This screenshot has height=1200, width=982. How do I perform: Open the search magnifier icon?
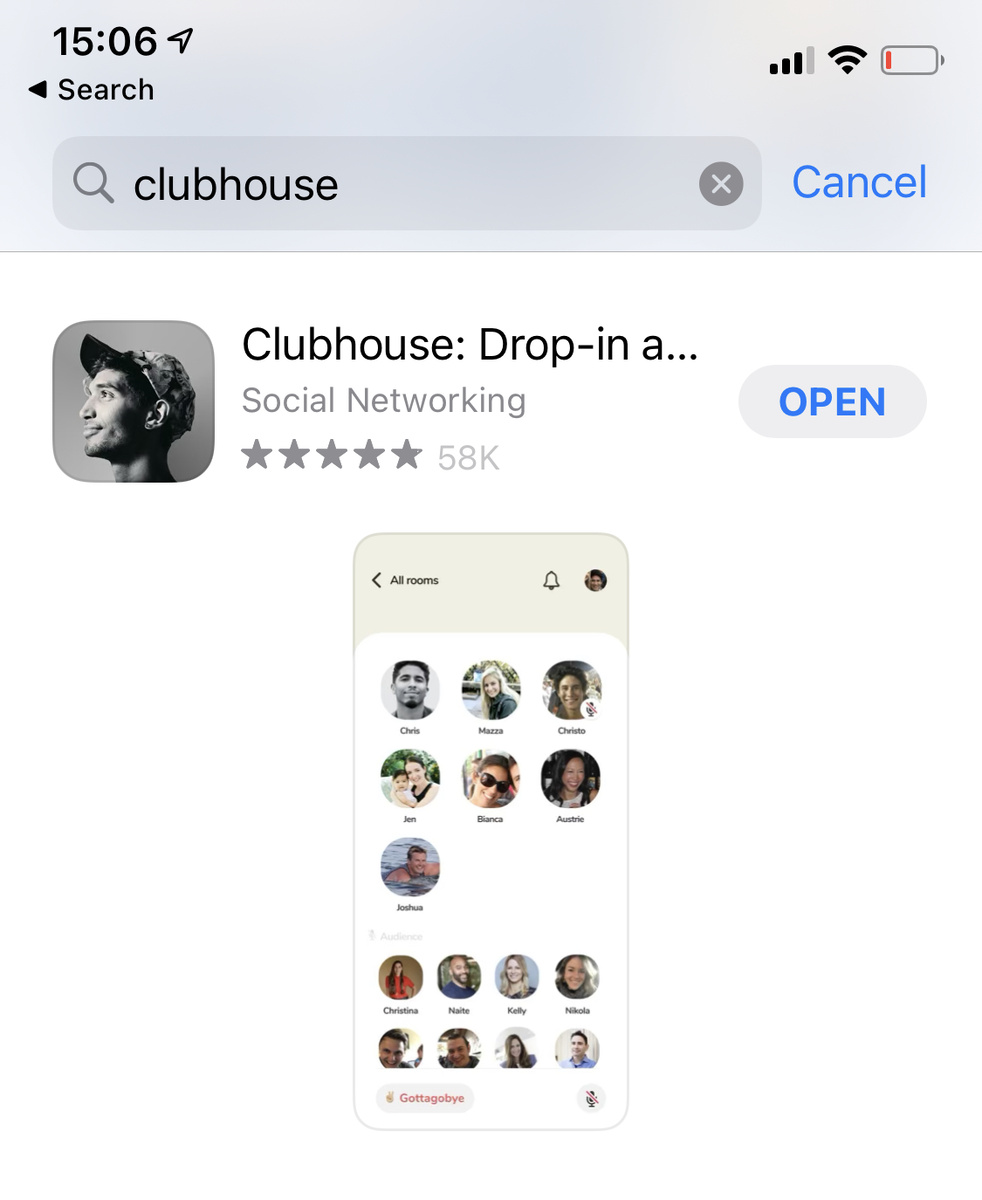(x=92, y=183)
